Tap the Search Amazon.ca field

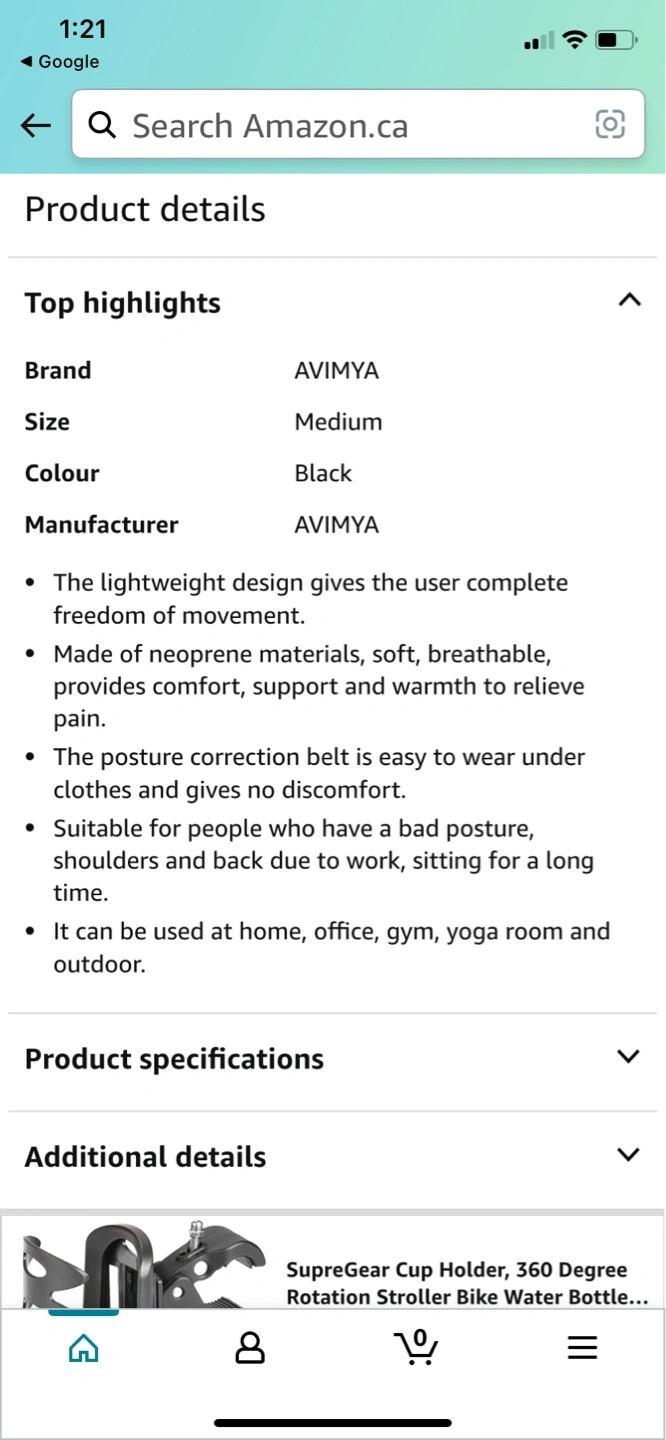(358, 125)
